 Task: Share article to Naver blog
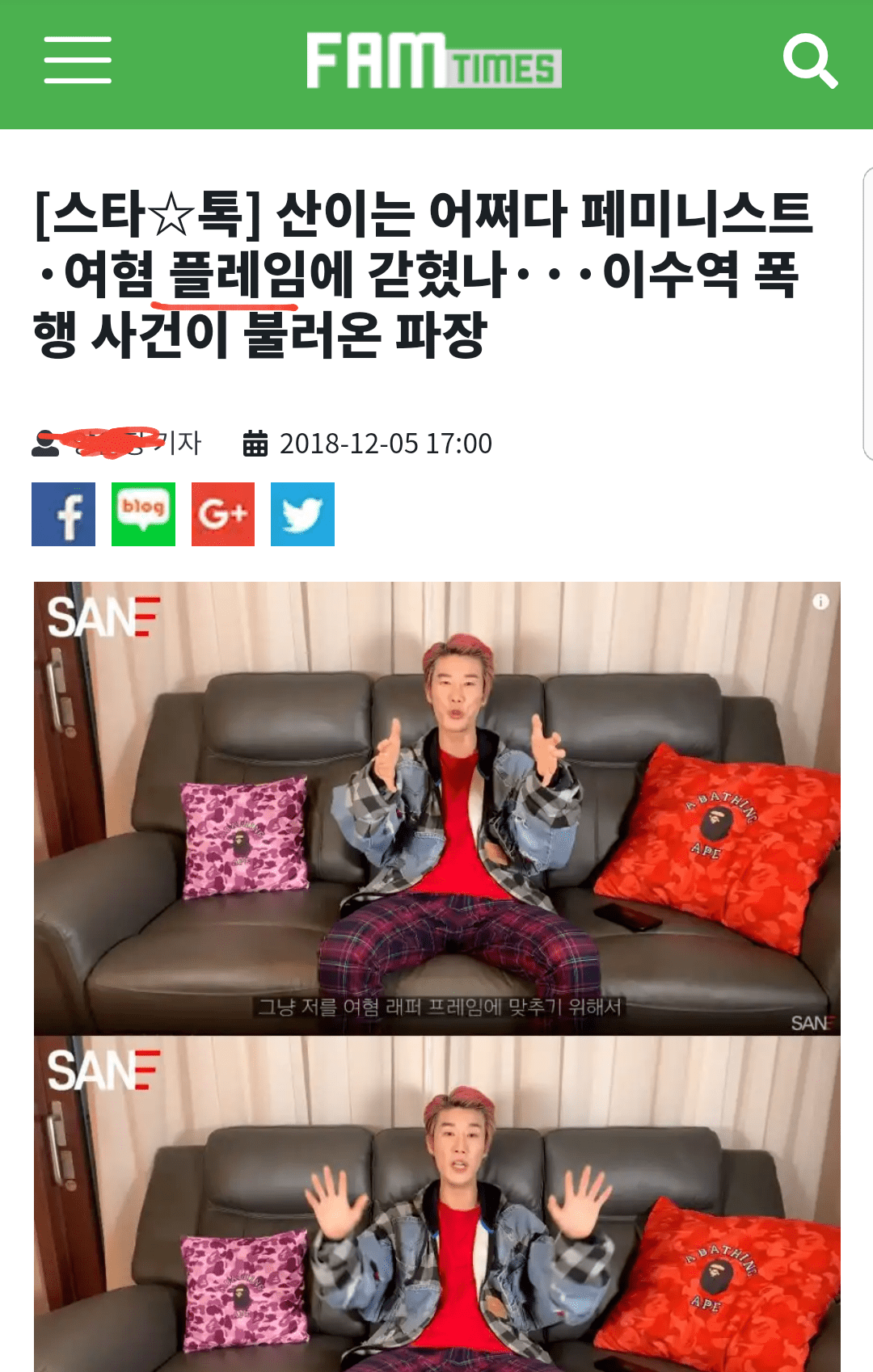coord(143,514)
